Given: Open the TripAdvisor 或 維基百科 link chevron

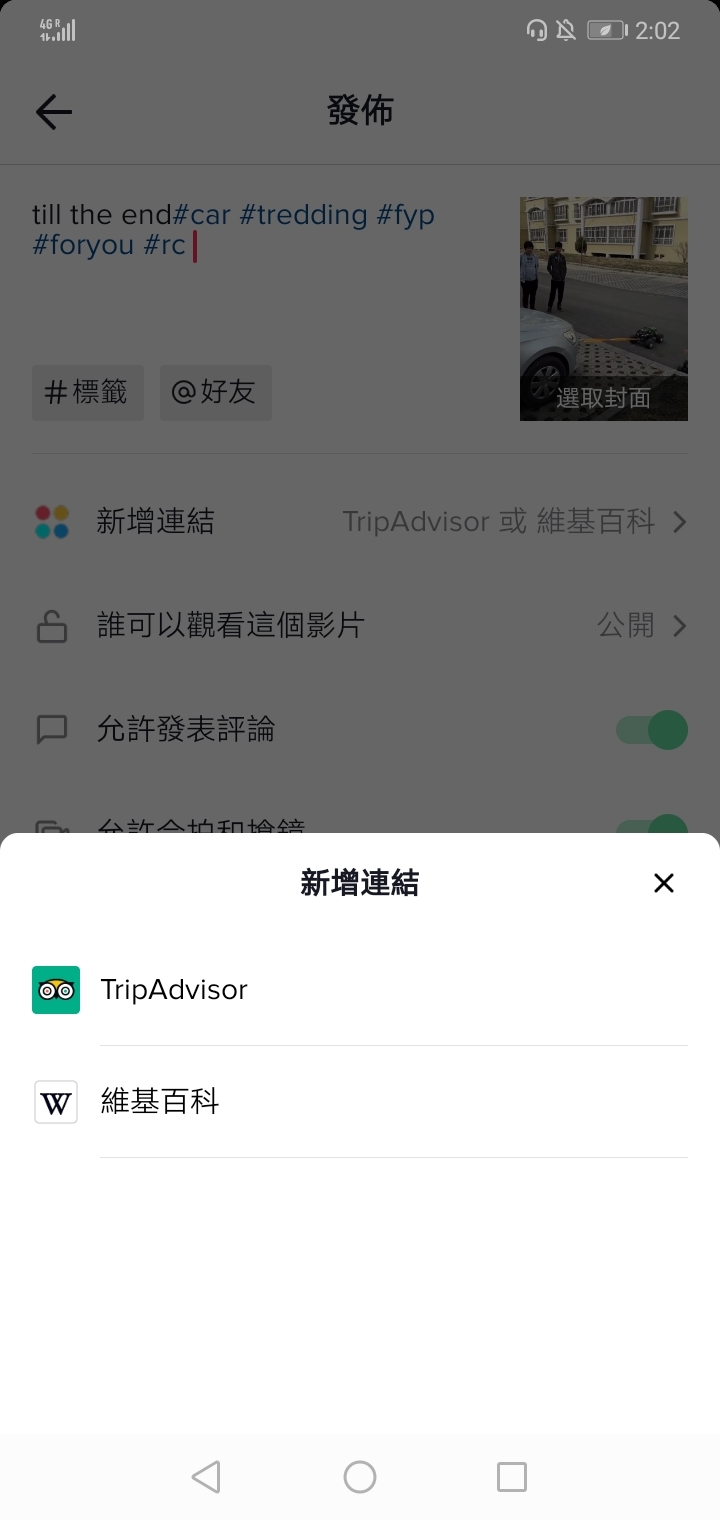Looking at the screenshot, I should click(x=680, y=521).
